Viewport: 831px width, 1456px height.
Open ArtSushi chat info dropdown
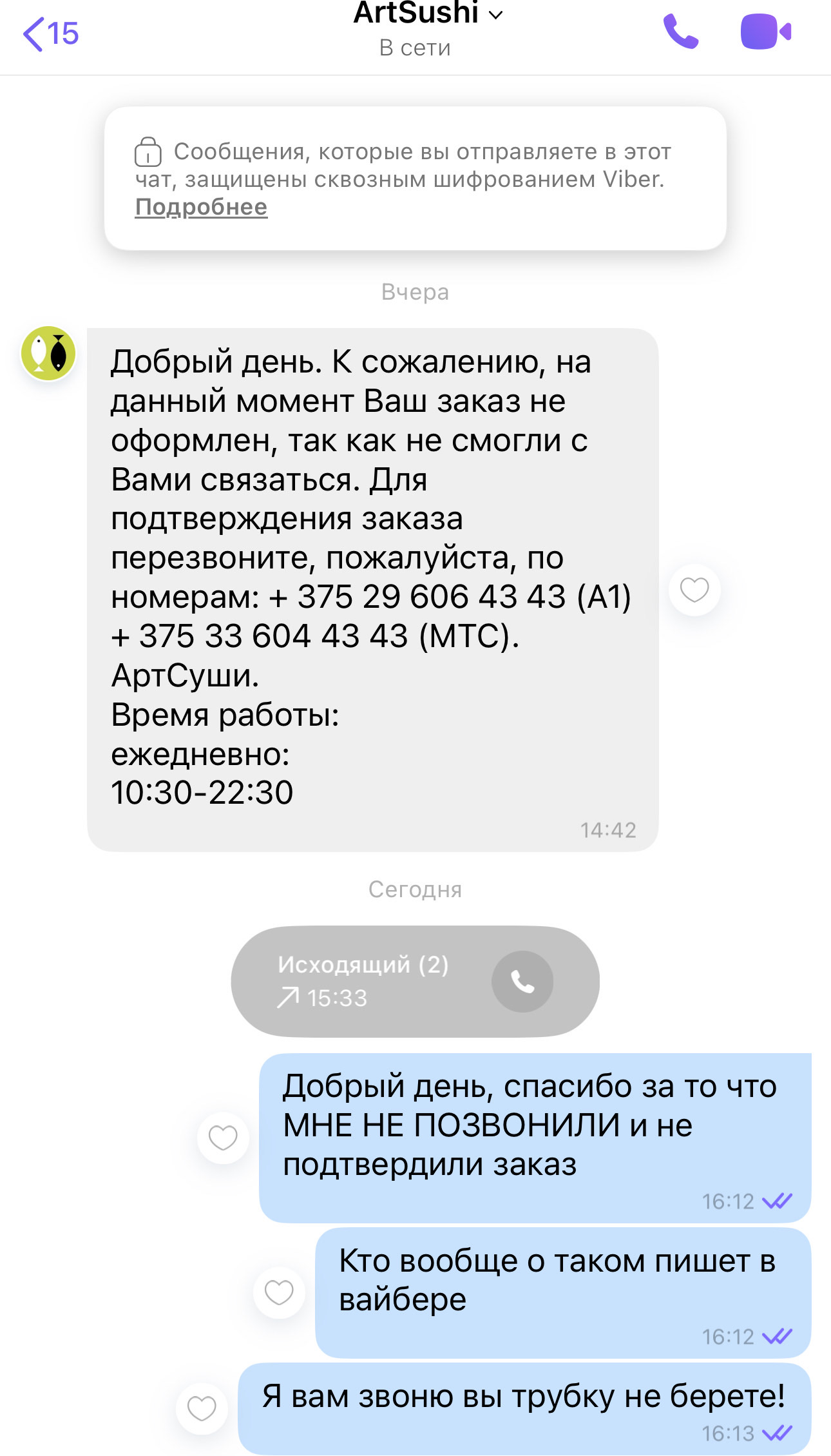tap(428, 14)
